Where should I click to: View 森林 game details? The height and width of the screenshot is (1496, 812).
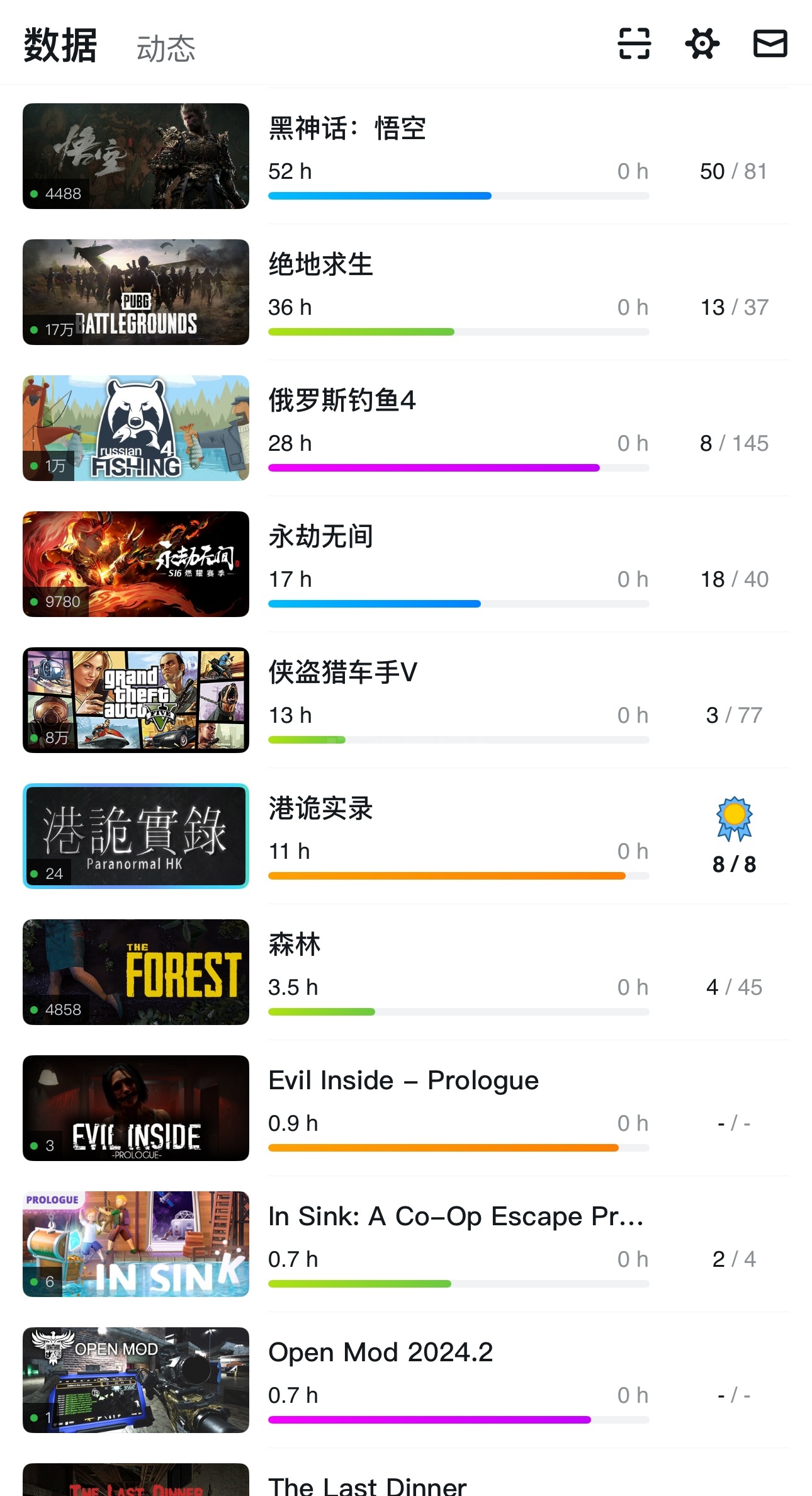406,972
